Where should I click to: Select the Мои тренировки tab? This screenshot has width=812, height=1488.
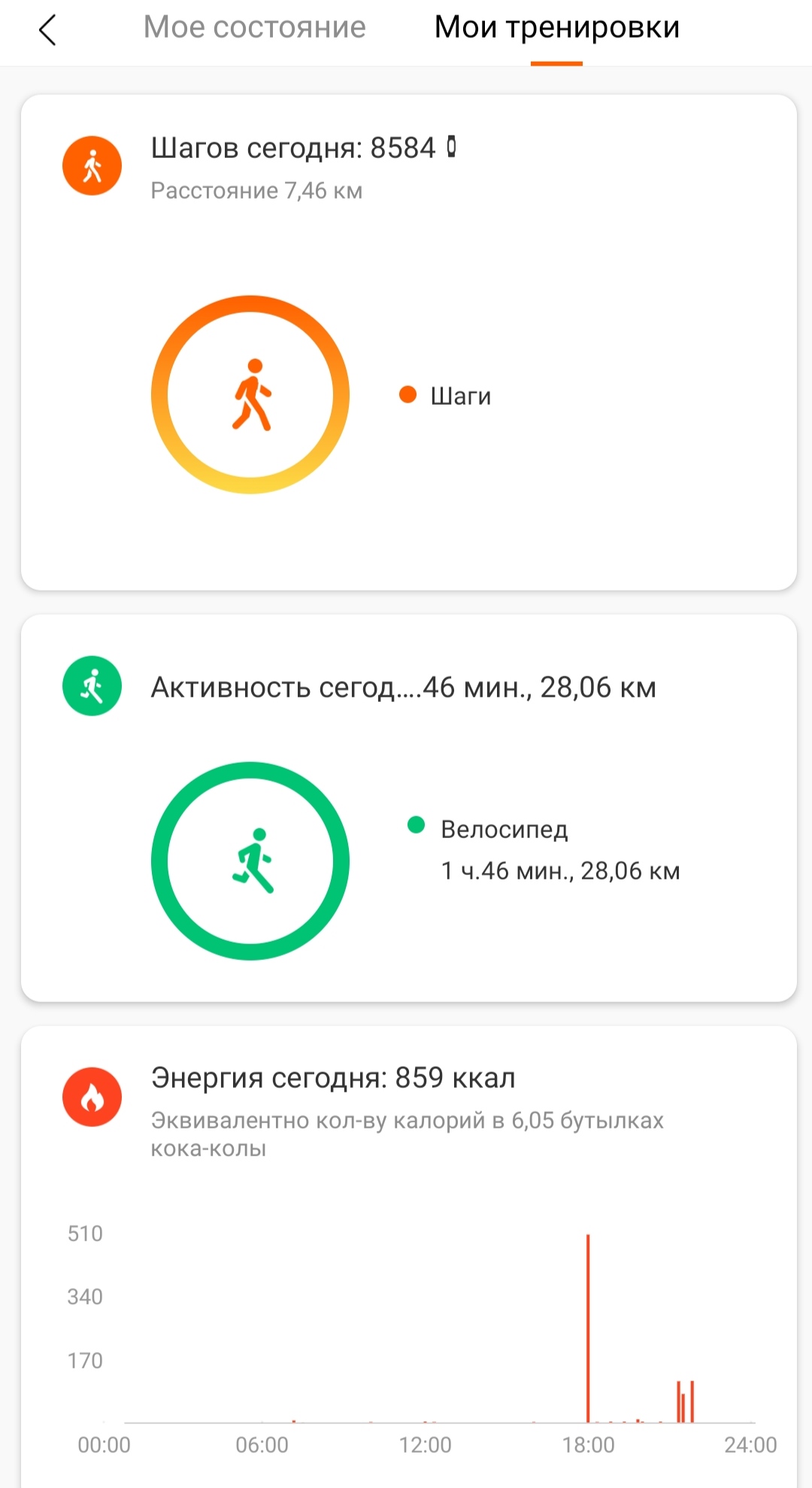[557, 27]
